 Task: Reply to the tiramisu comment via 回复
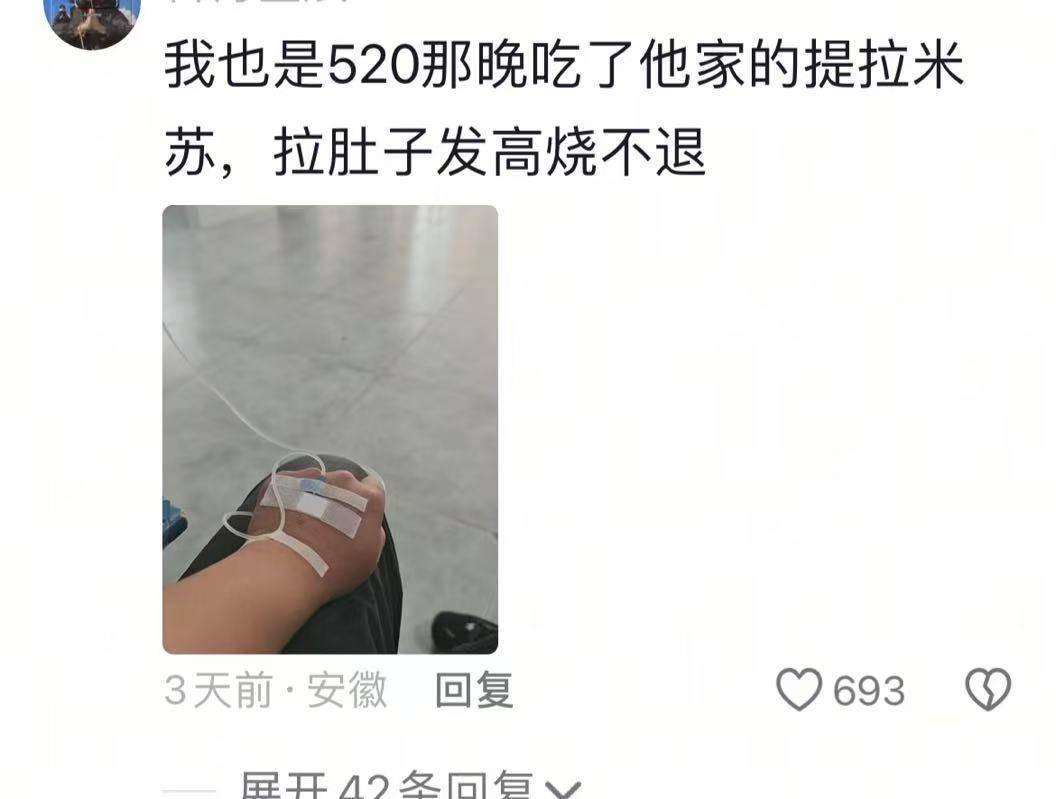[474, 690]
